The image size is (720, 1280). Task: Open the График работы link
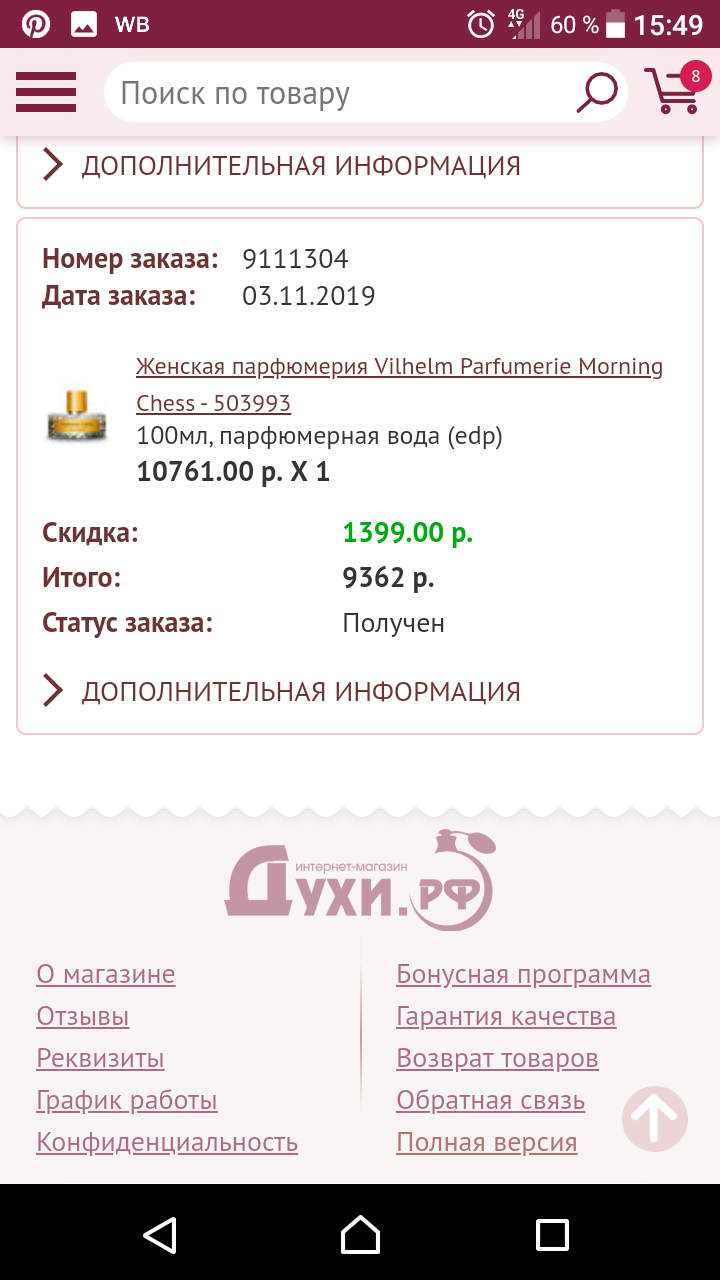pos(127,1100)
